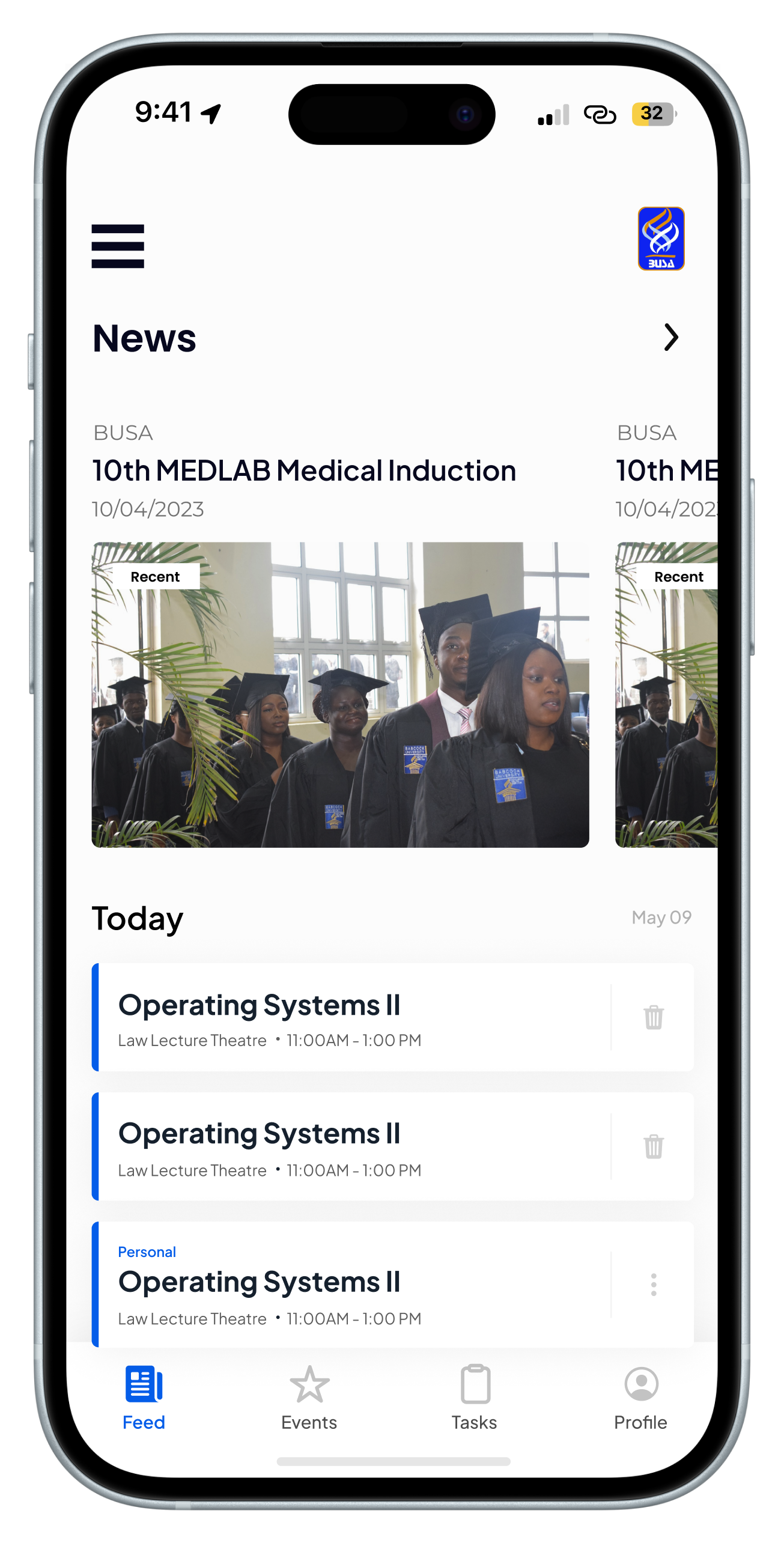Viewport: 784px width, 1543px height.
Task: Expand the News section with the arrow
Action: 670,337
